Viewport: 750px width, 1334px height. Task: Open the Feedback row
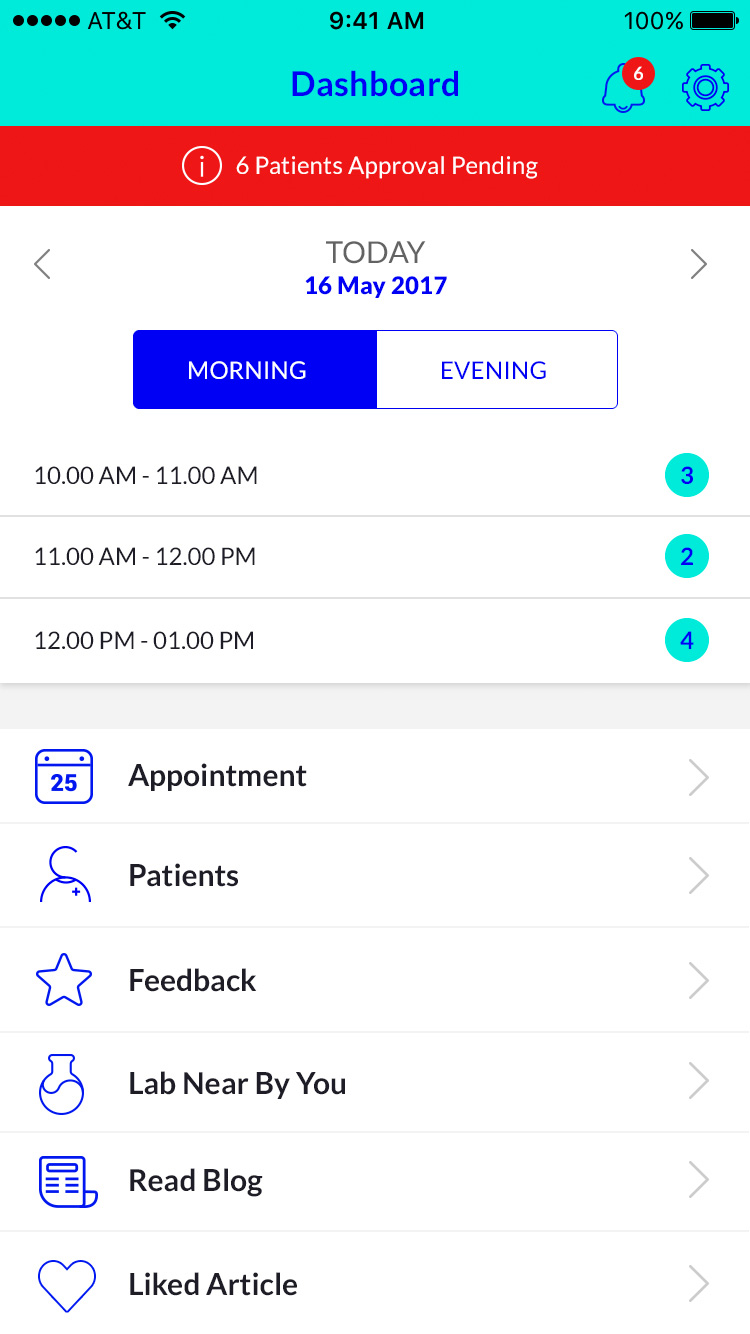pyautogui.click(x=375, y=980)
